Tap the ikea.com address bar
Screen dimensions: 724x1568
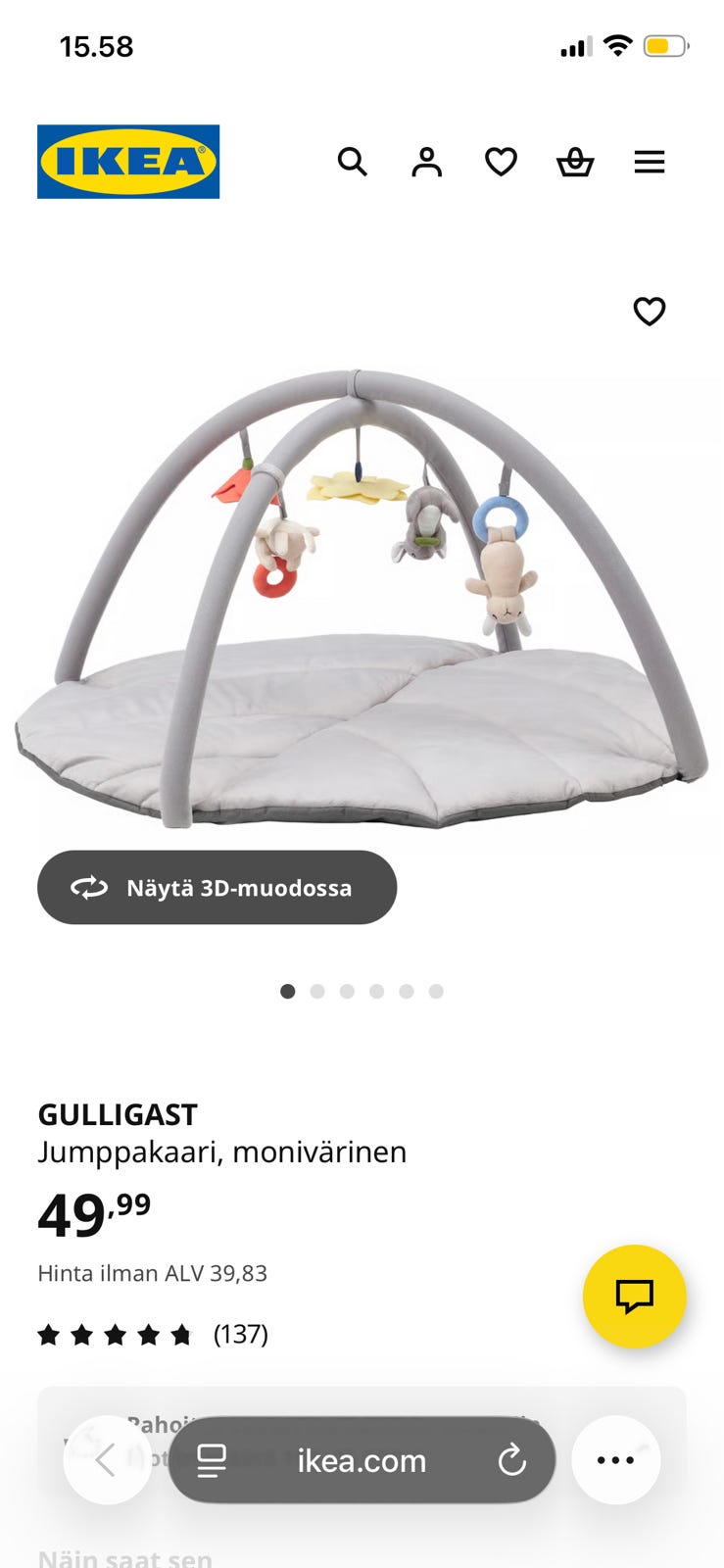pyautogui.click(x=362, y=1460)
